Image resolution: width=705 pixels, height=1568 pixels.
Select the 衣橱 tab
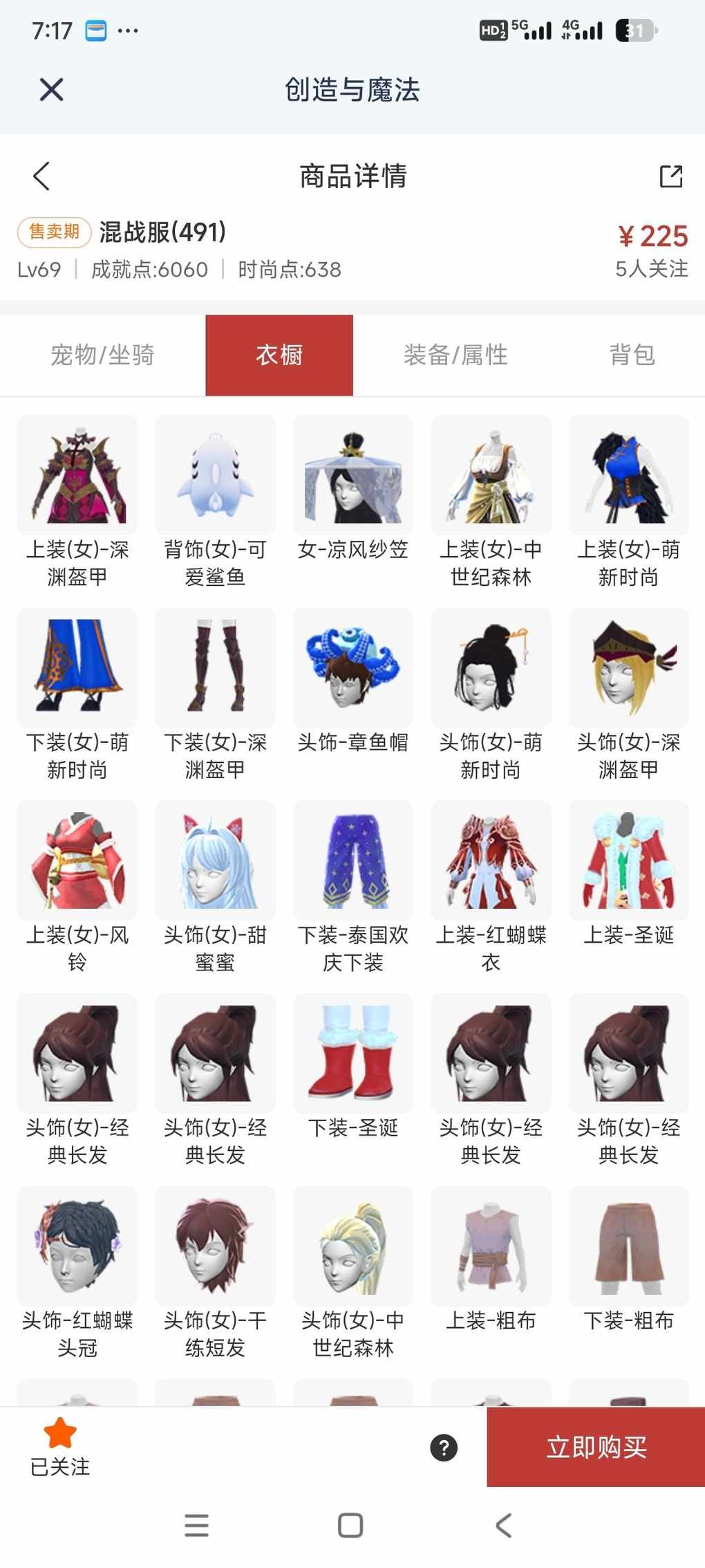coord(279,355)
